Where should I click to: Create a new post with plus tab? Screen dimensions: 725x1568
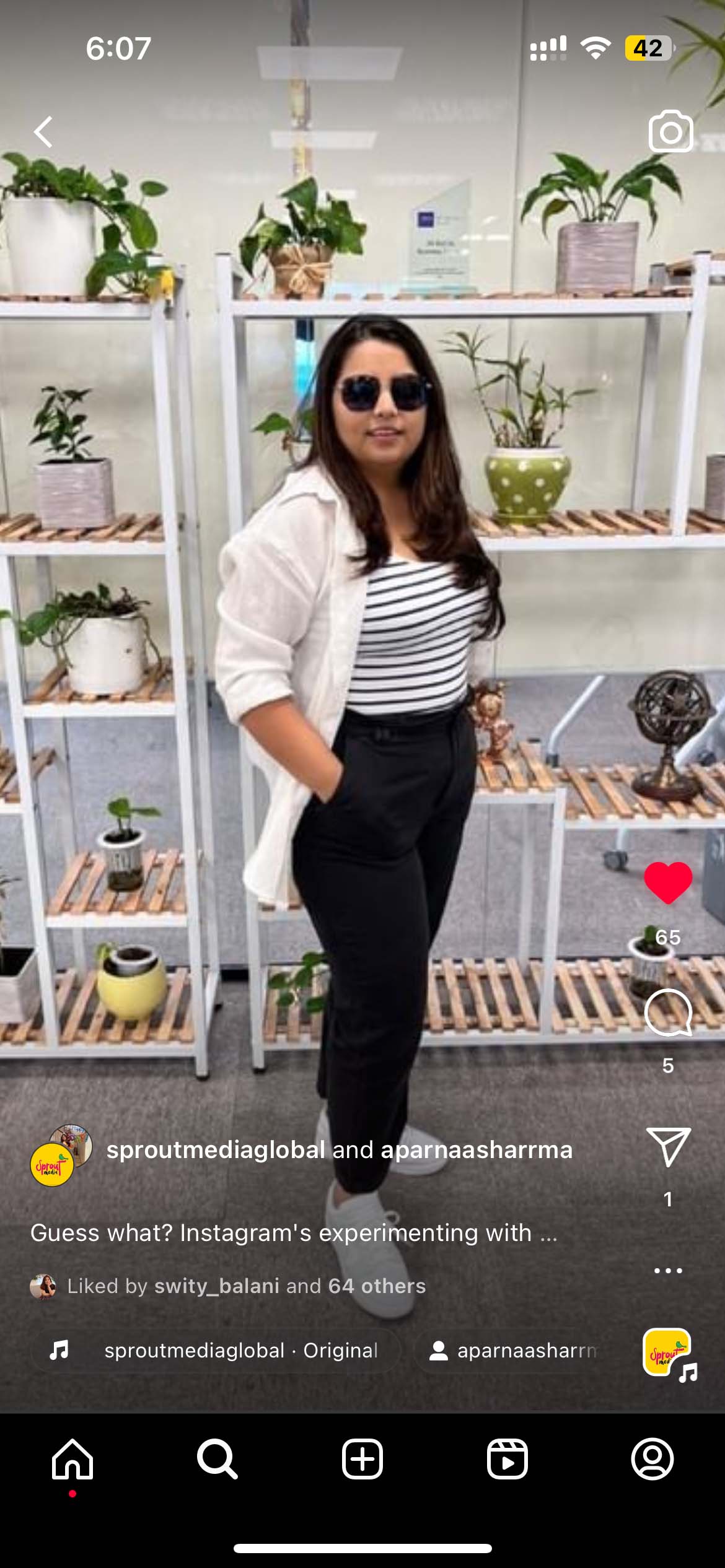pyautogui.click(x=362, y=1460)
